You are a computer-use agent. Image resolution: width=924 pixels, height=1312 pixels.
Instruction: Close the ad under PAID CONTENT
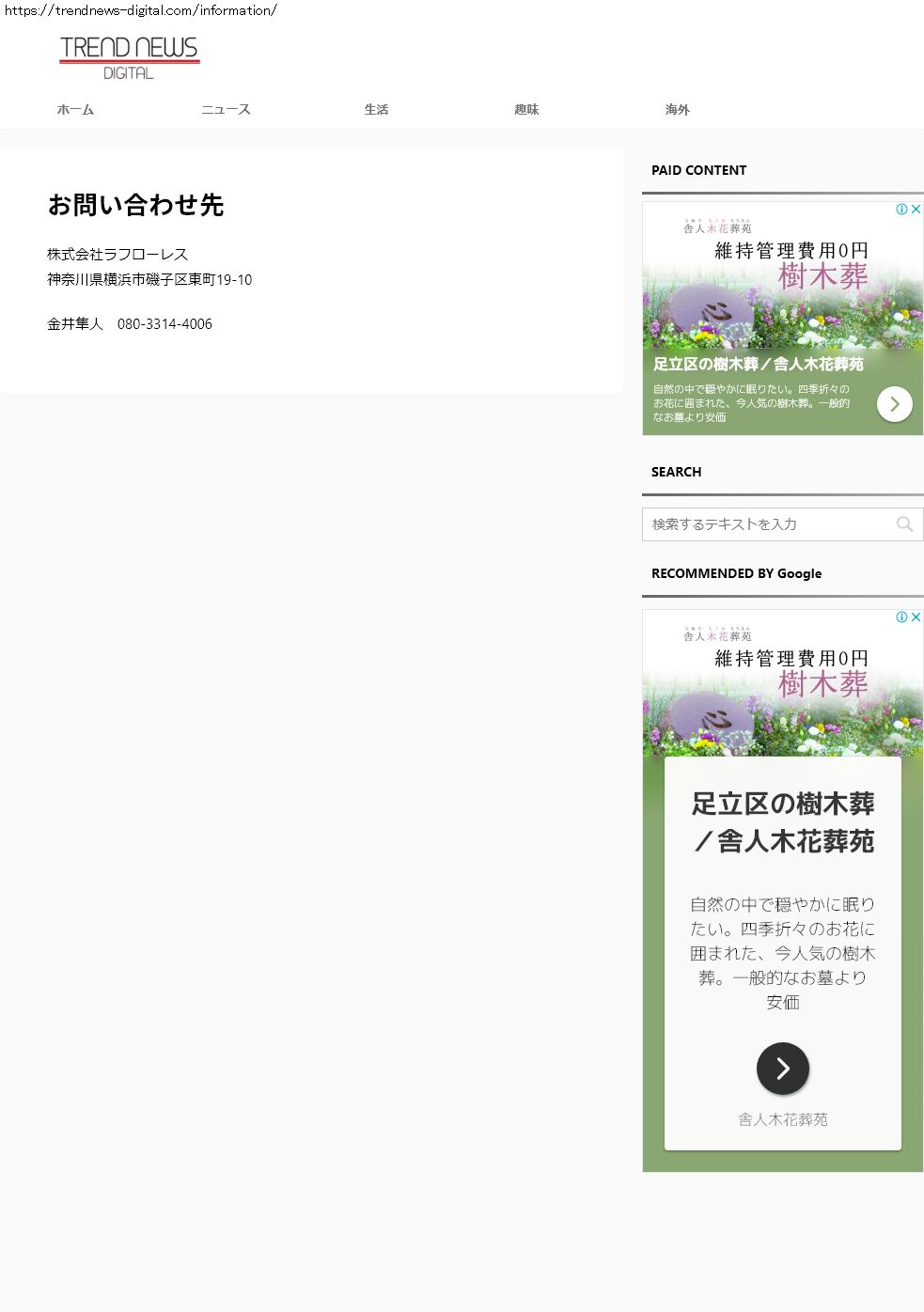(x=916, y=210)
